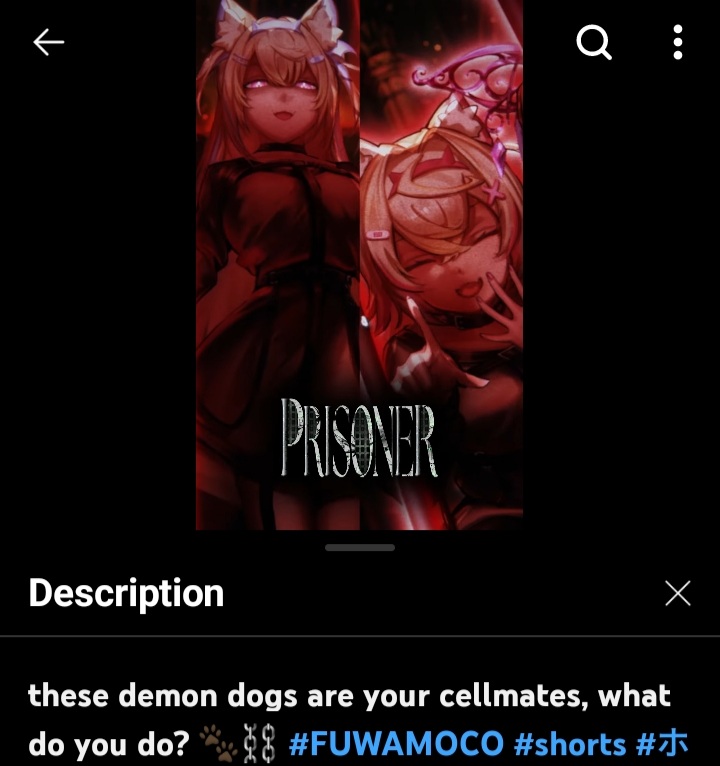Open the search icon
This screenshot has width=720, height=766.
pos(594,42)
